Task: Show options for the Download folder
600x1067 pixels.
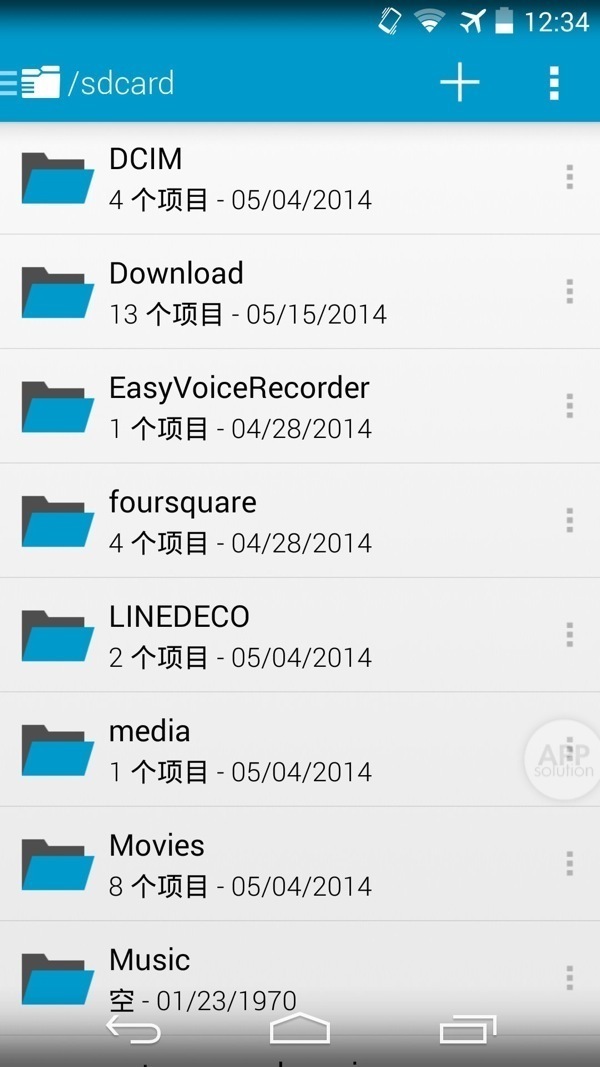Action: [569, 291]
